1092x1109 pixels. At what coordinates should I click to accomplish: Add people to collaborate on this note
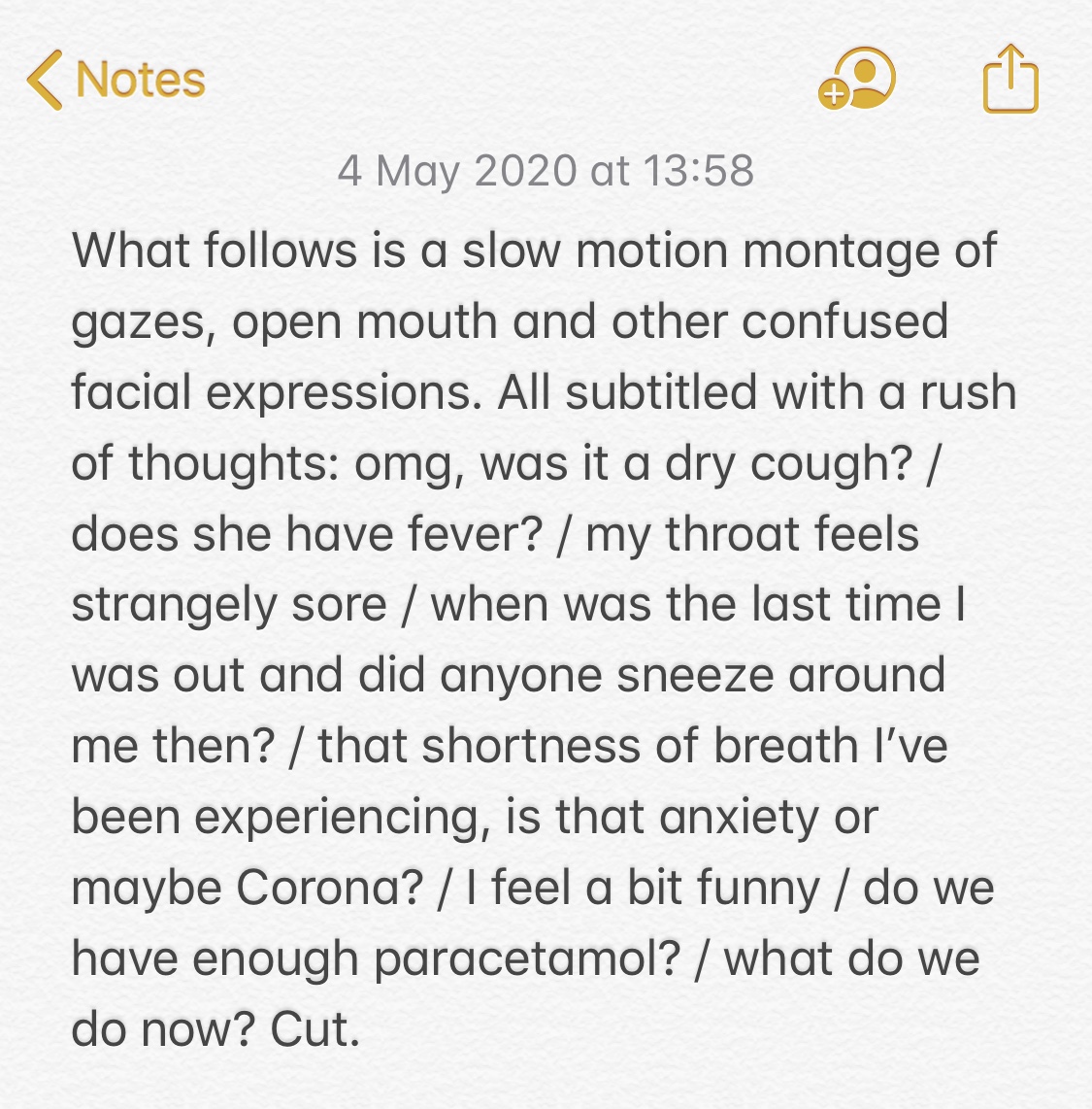(x=857, y=78)
